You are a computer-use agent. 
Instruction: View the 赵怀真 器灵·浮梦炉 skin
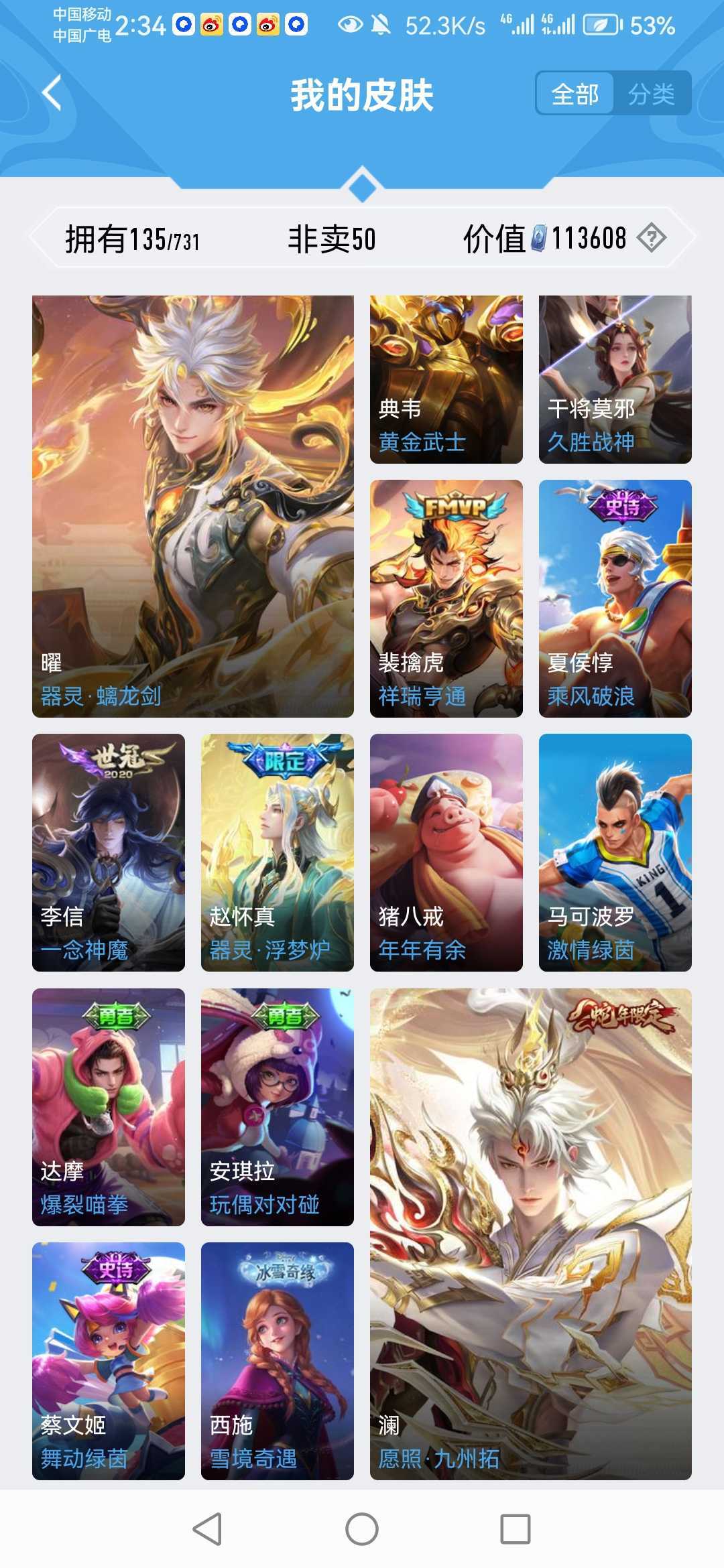(278, 852)
